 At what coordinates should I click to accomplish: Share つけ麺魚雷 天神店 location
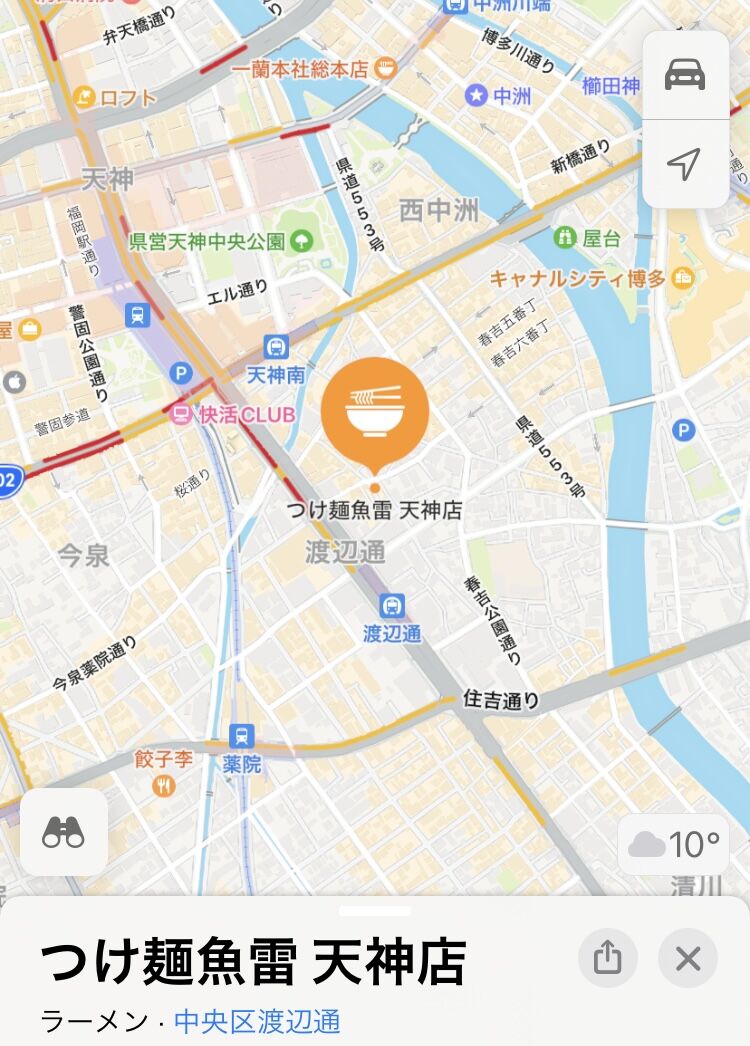pyautogui.click(x=607, y=957)
